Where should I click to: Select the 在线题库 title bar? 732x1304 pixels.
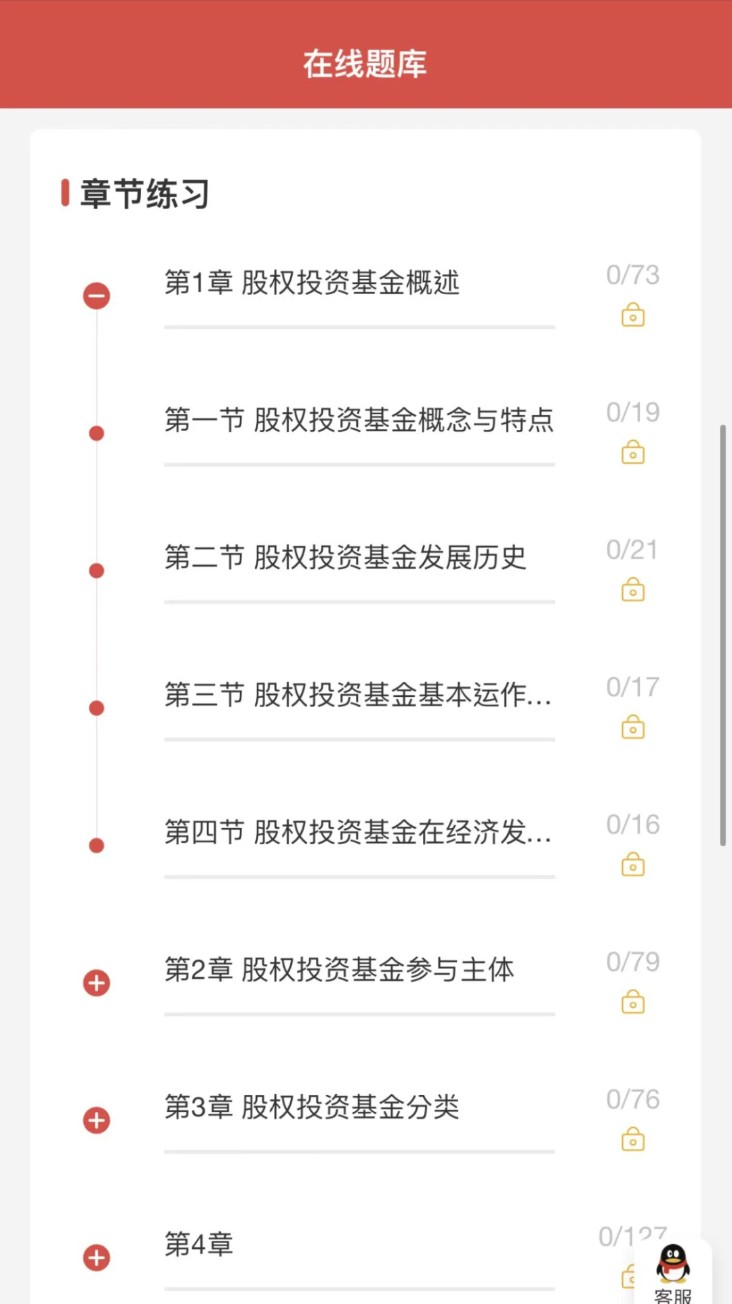pyautogui.click(x=366, y=64)
